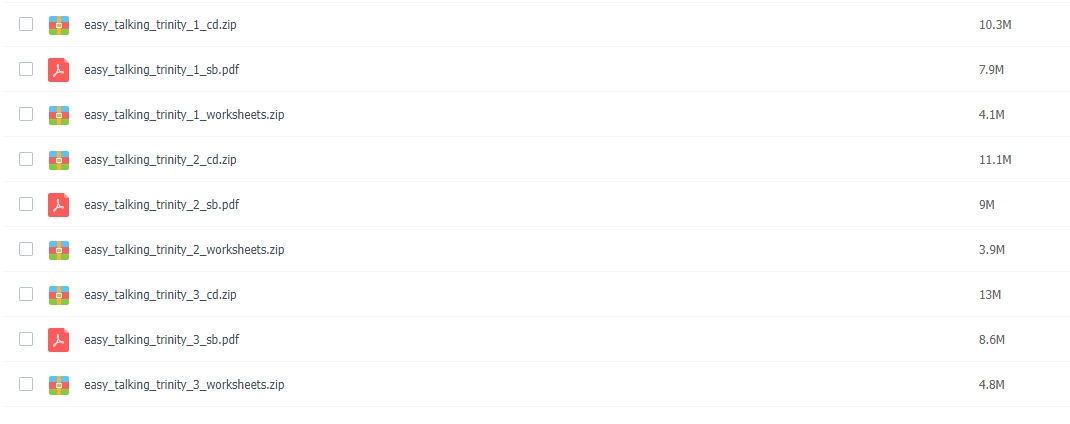
Task: Check the box beside easy_talking_trinity_3_cd.zip
Action: point(26,294)
